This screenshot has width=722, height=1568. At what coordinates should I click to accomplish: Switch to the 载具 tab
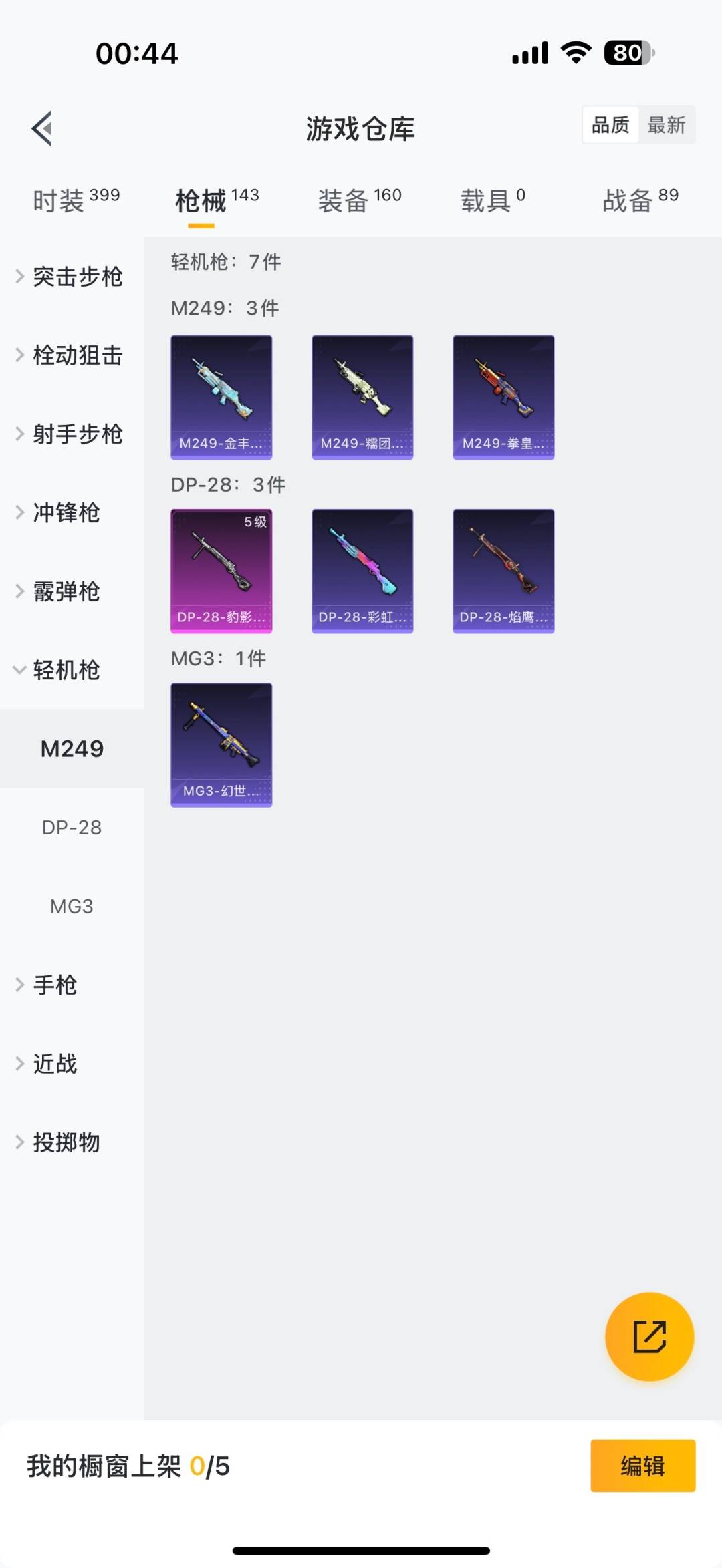point(493,200)
